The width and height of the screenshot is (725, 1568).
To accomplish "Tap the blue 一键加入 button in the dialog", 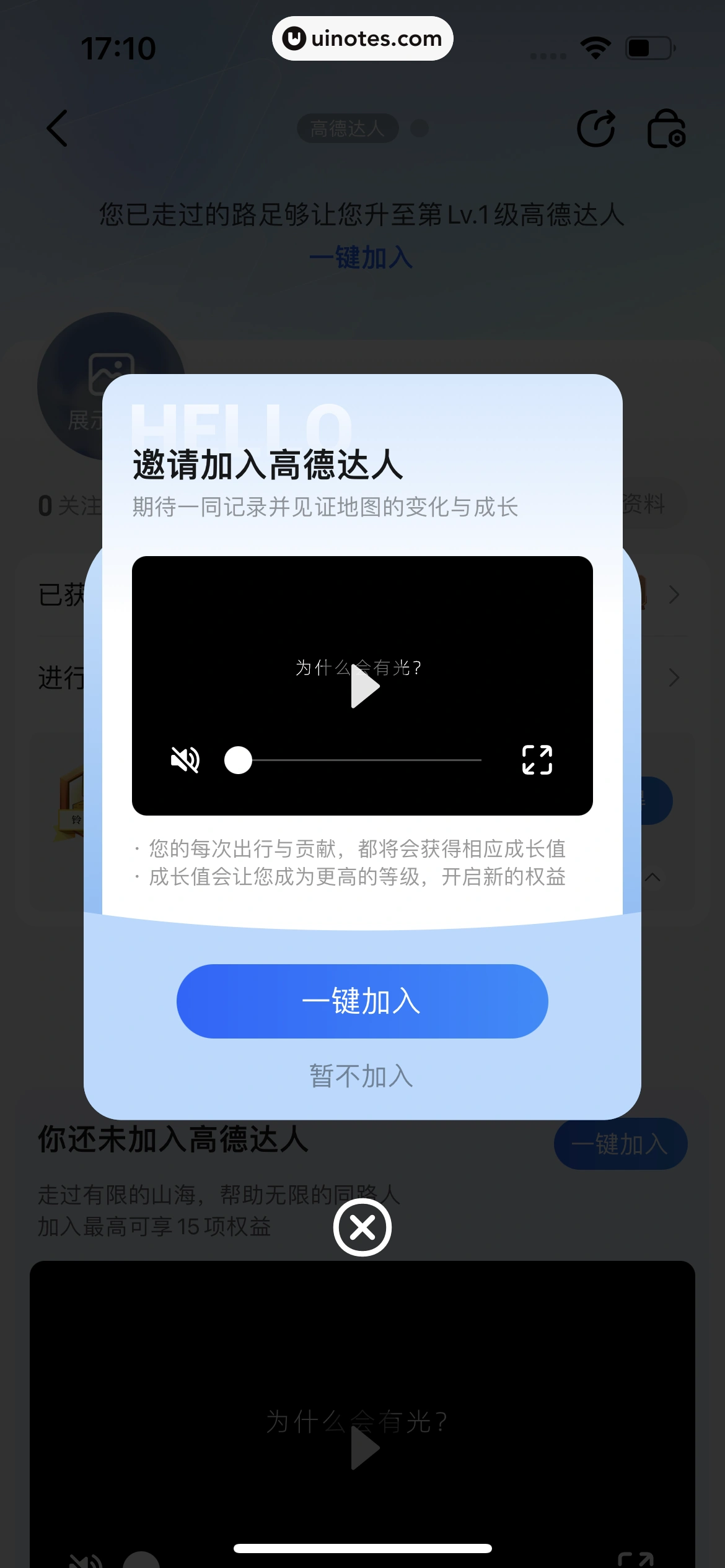I will [x=362, y=1001].
